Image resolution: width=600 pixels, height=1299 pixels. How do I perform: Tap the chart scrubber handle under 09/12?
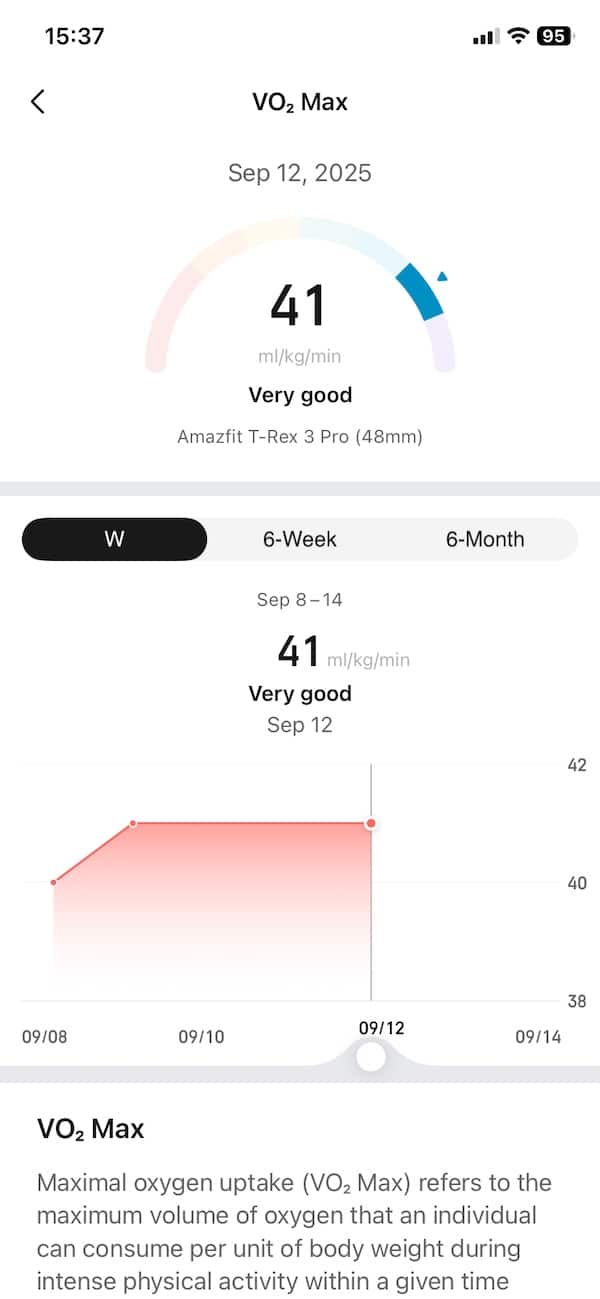tap(371, 1057)
